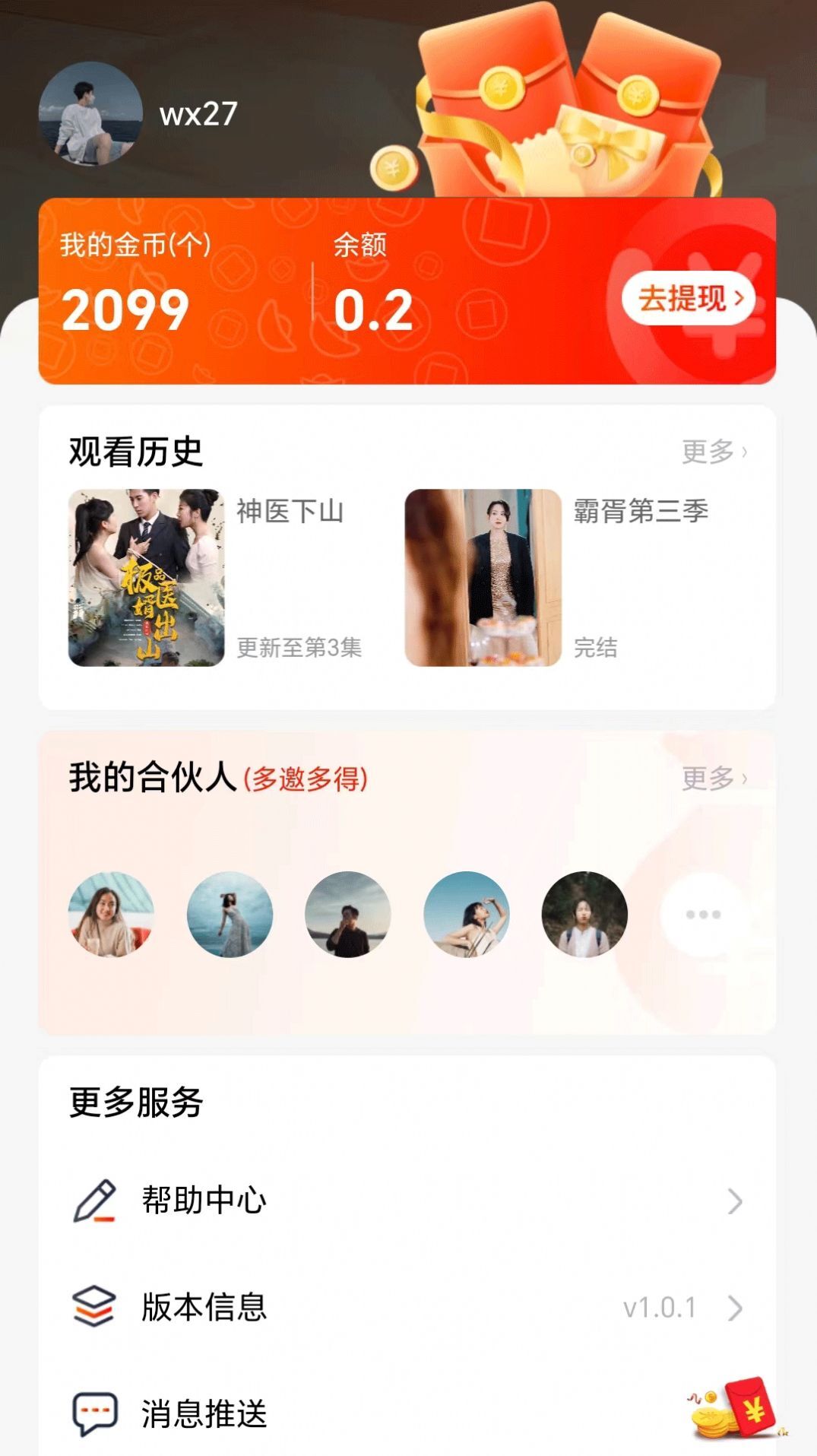Tap the wx27 profile avatar
Screen dimensions: 817x1456
tap(93, 113)
